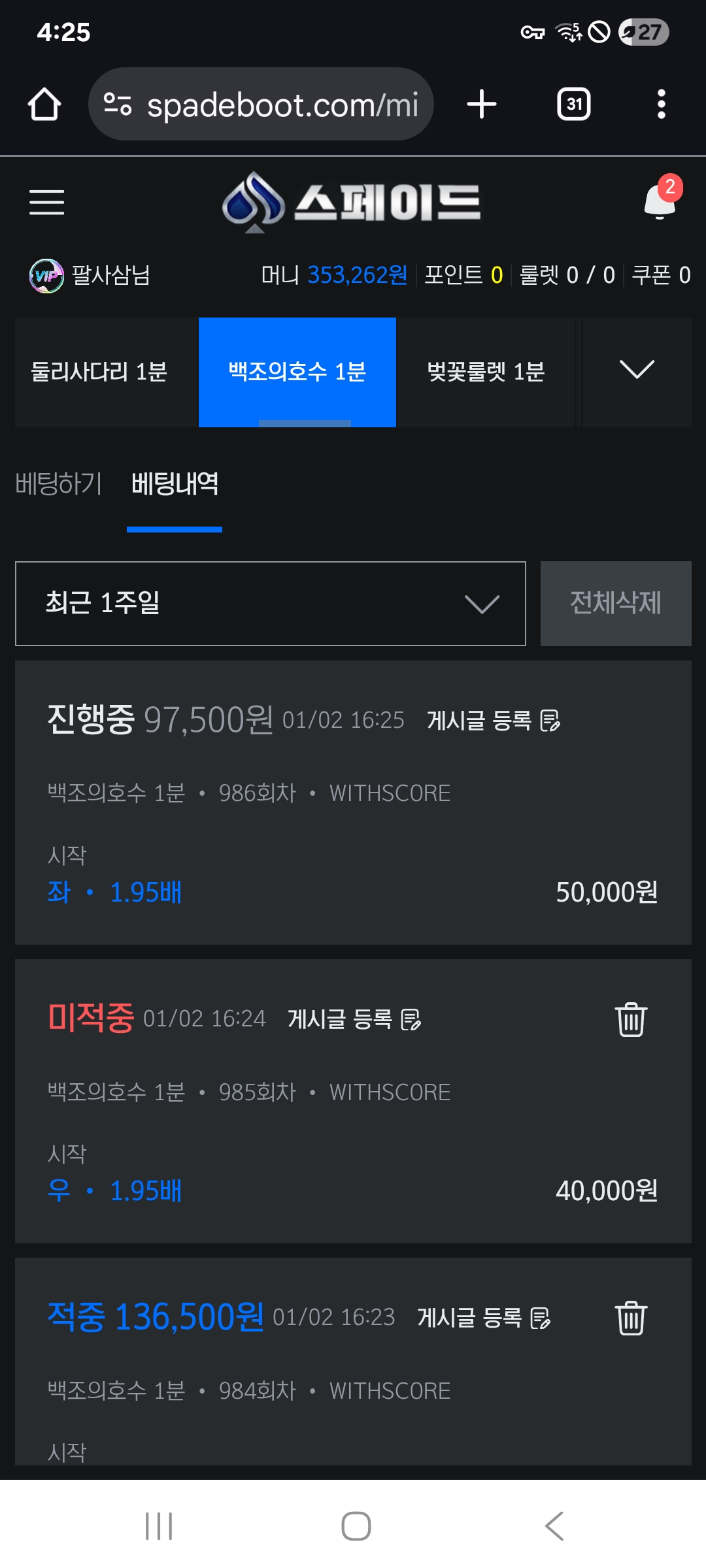Tap 게시글 등록 on the 적중 bet

pyautogui.click(x=483, y=1318)
